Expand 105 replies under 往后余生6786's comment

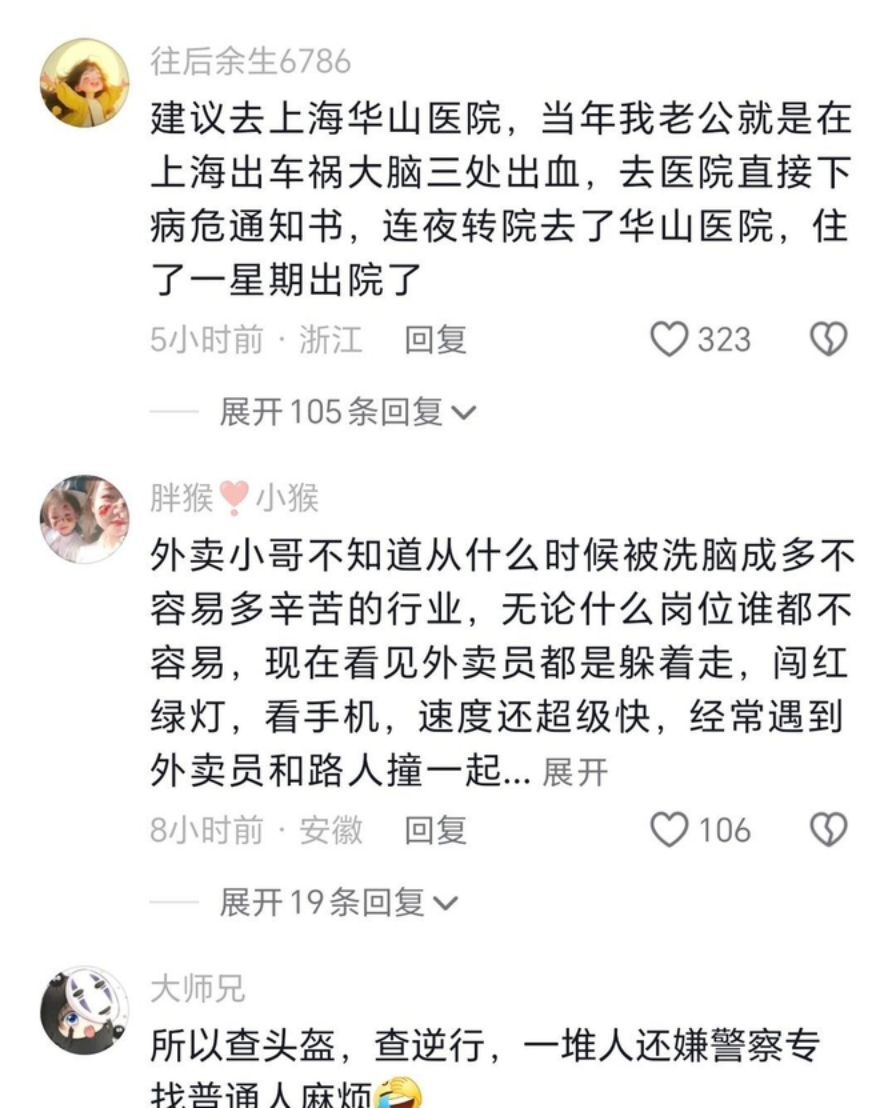[x=346, y=412]
